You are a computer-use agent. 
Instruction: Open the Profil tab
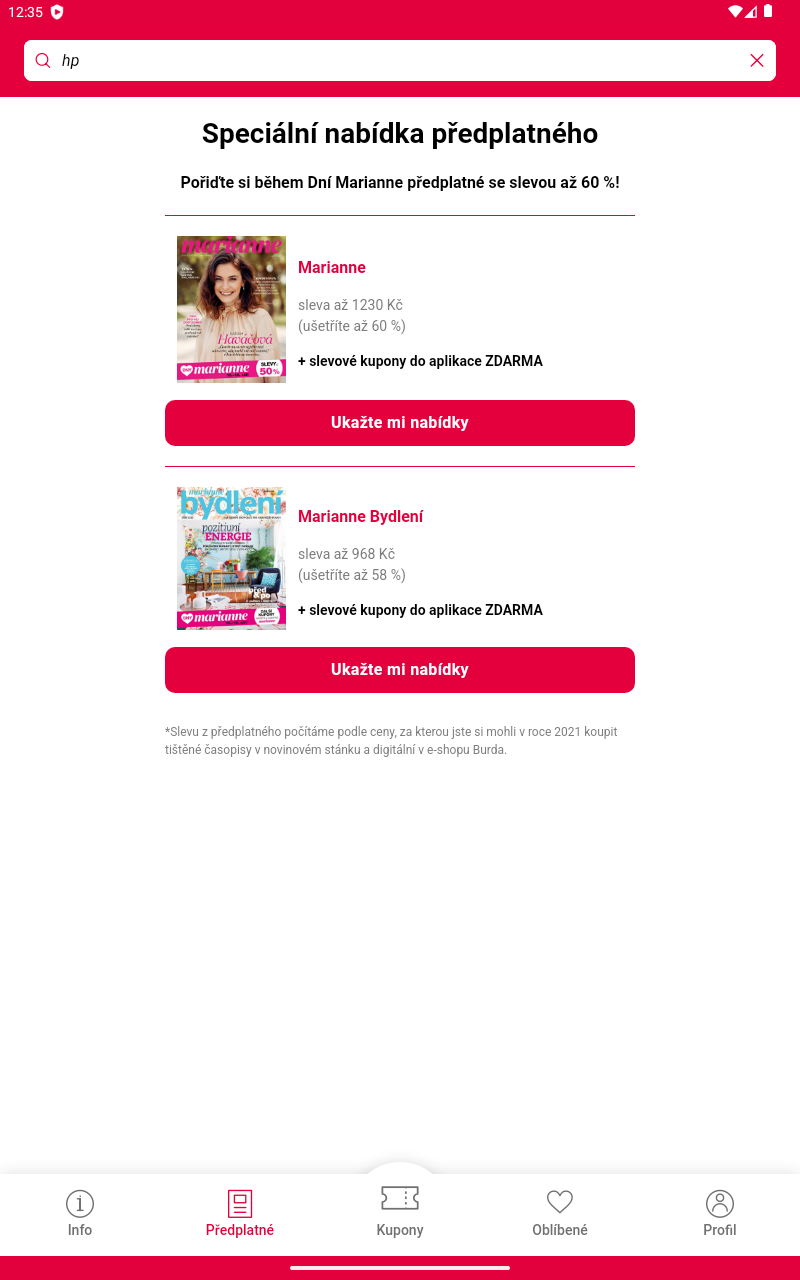click(x=720, y=1213)
